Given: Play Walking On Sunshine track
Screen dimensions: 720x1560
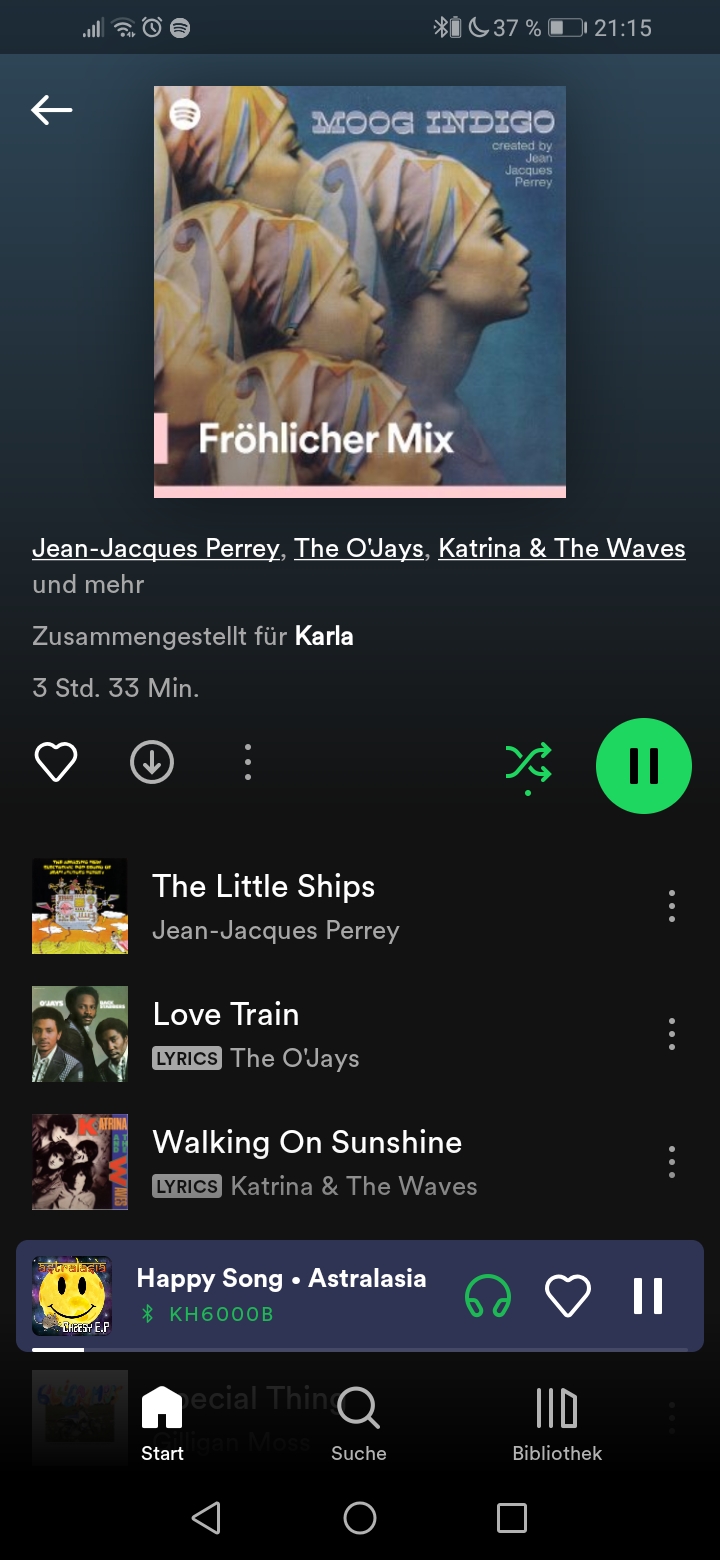Looking at the screenshot, I should [307, 1161].
